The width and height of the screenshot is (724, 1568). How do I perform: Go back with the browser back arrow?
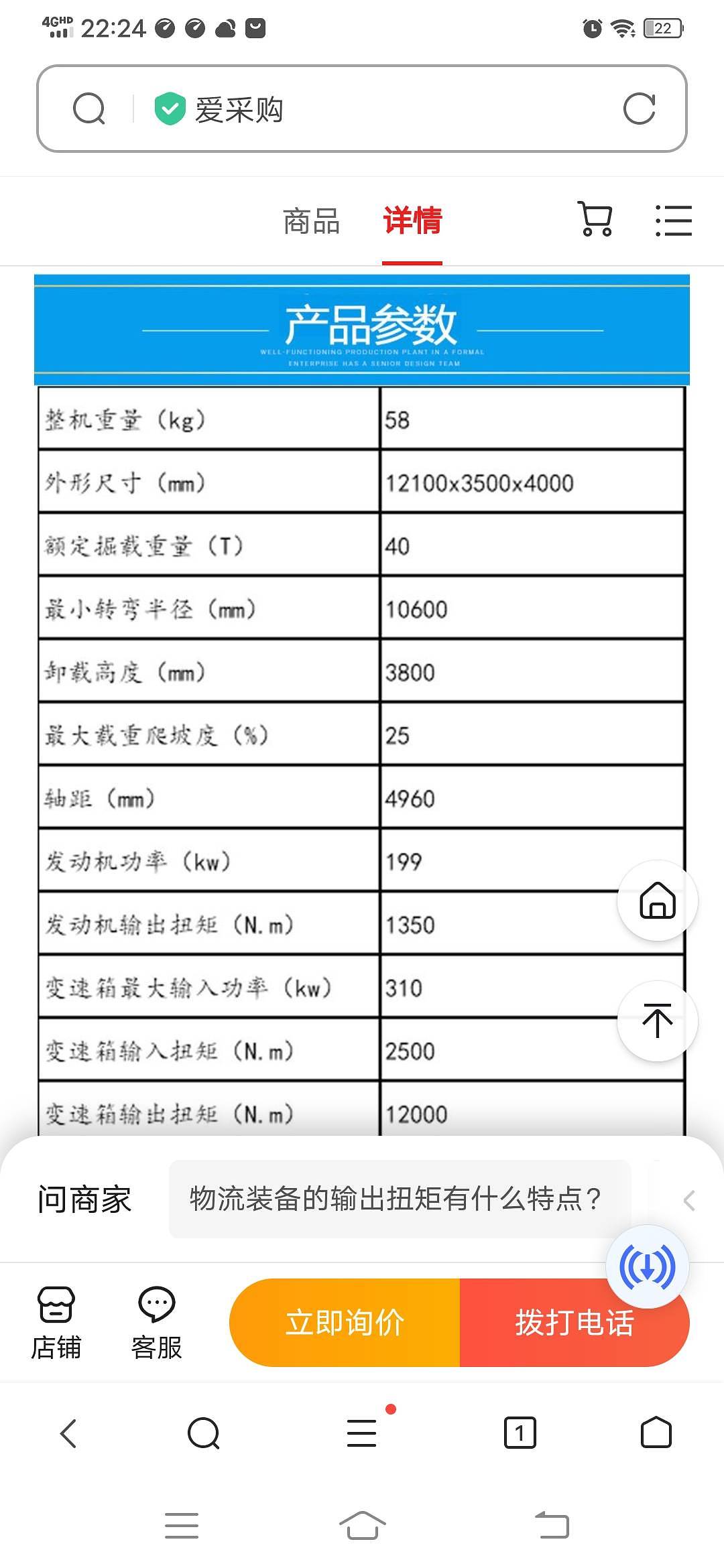tap(68, 1433)
